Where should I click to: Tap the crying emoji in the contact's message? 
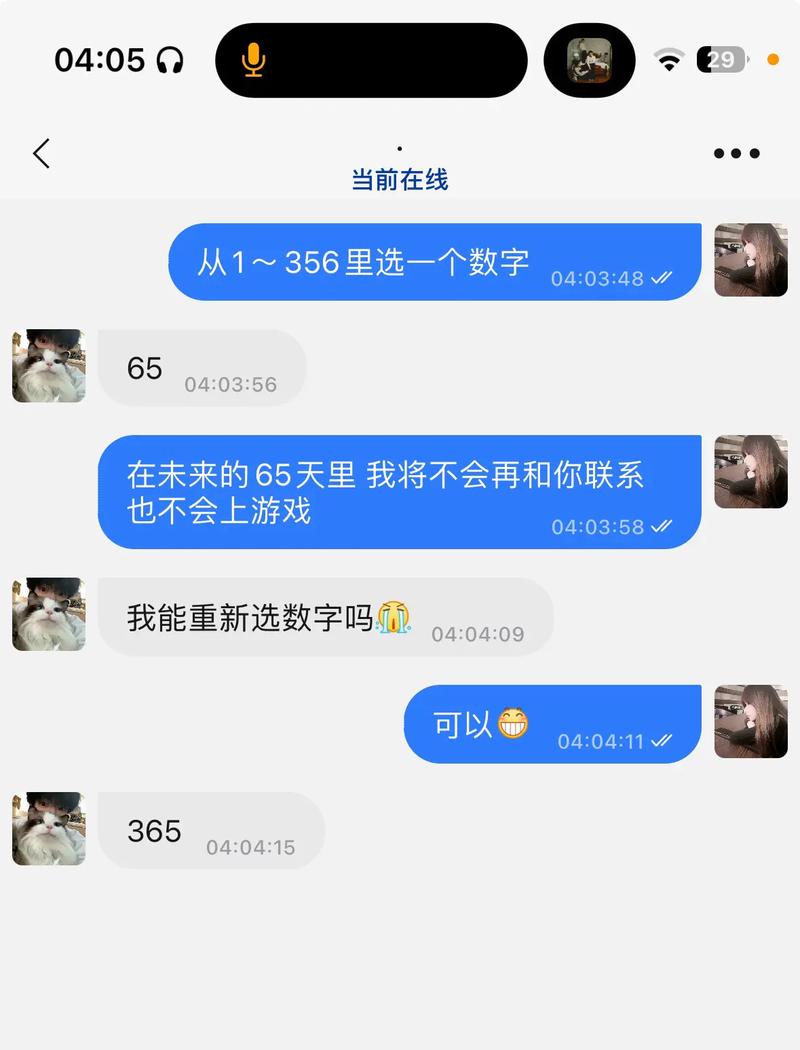tap(395, 618)
